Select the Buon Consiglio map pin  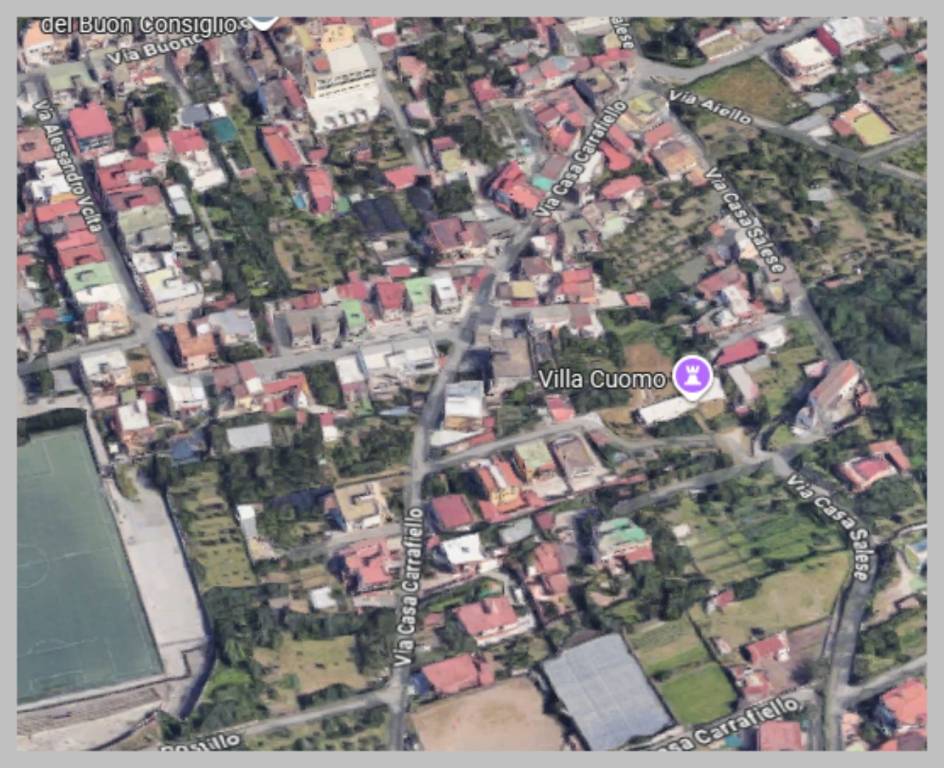click(x=263, y=21)
